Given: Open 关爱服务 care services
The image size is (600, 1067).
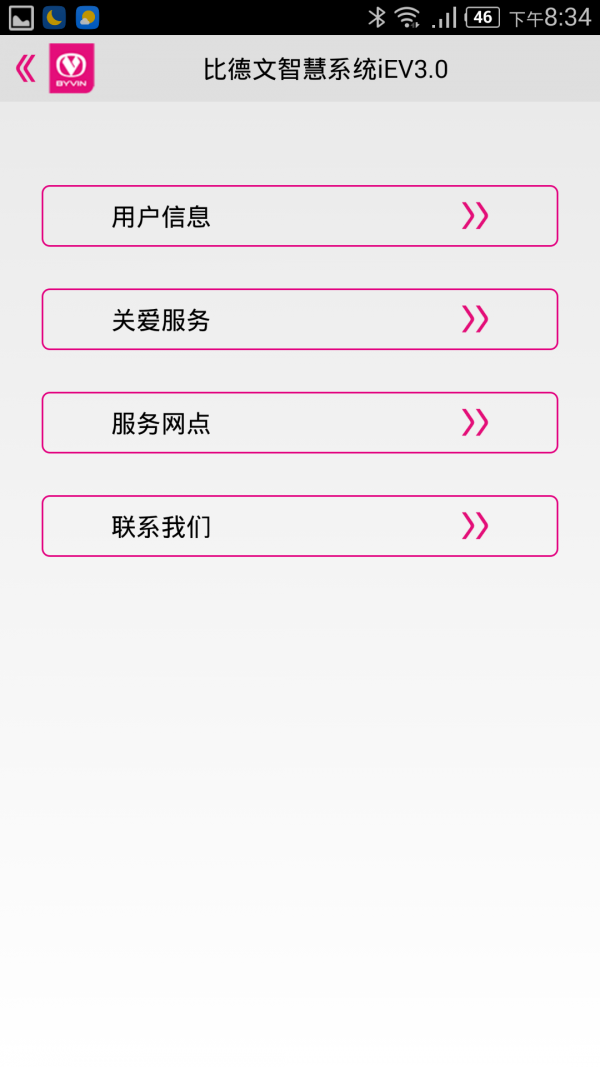Looking at the screenshot, I should tap(299, 319).
